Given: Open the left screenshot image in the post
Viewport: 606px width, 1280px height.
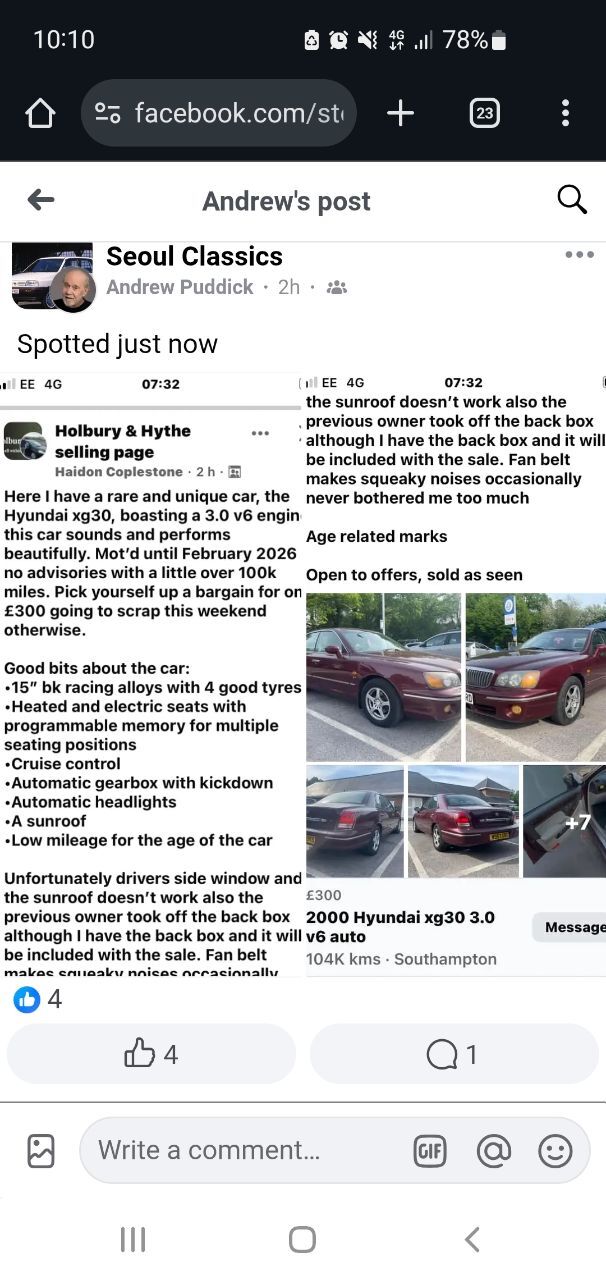Looking at the screenshot, I should click(x=151, y=676).
